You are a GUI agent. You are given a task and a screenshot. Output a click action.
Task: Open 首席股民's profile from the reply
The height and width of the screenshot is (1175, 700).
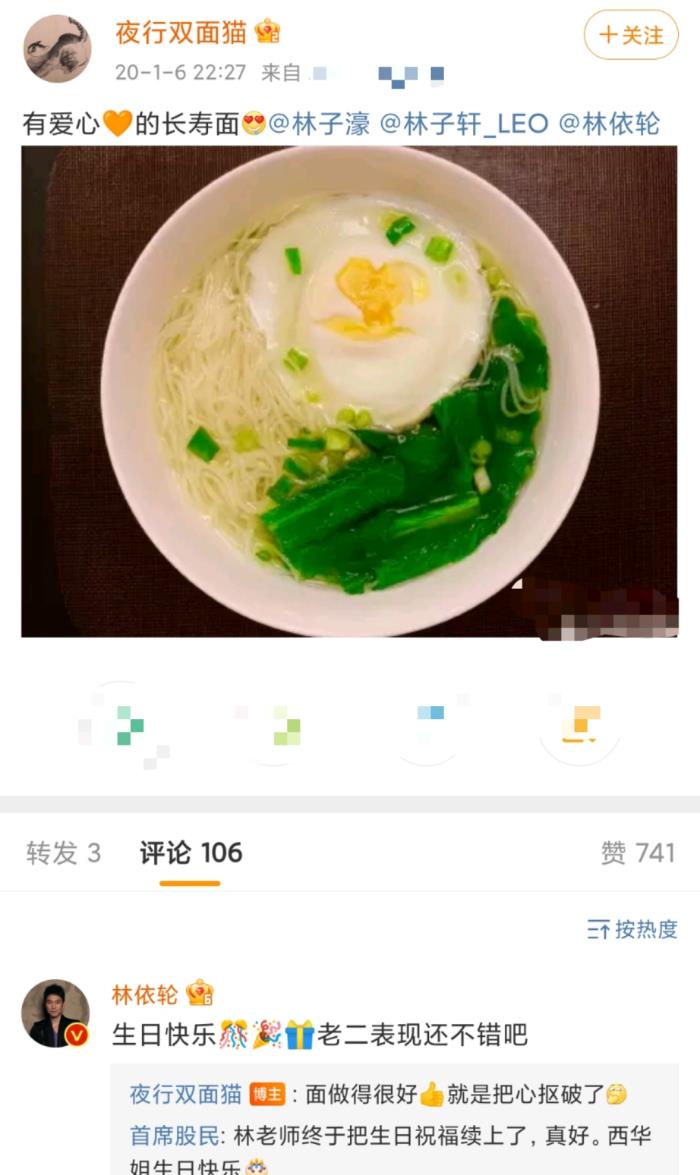(166, 1136)
